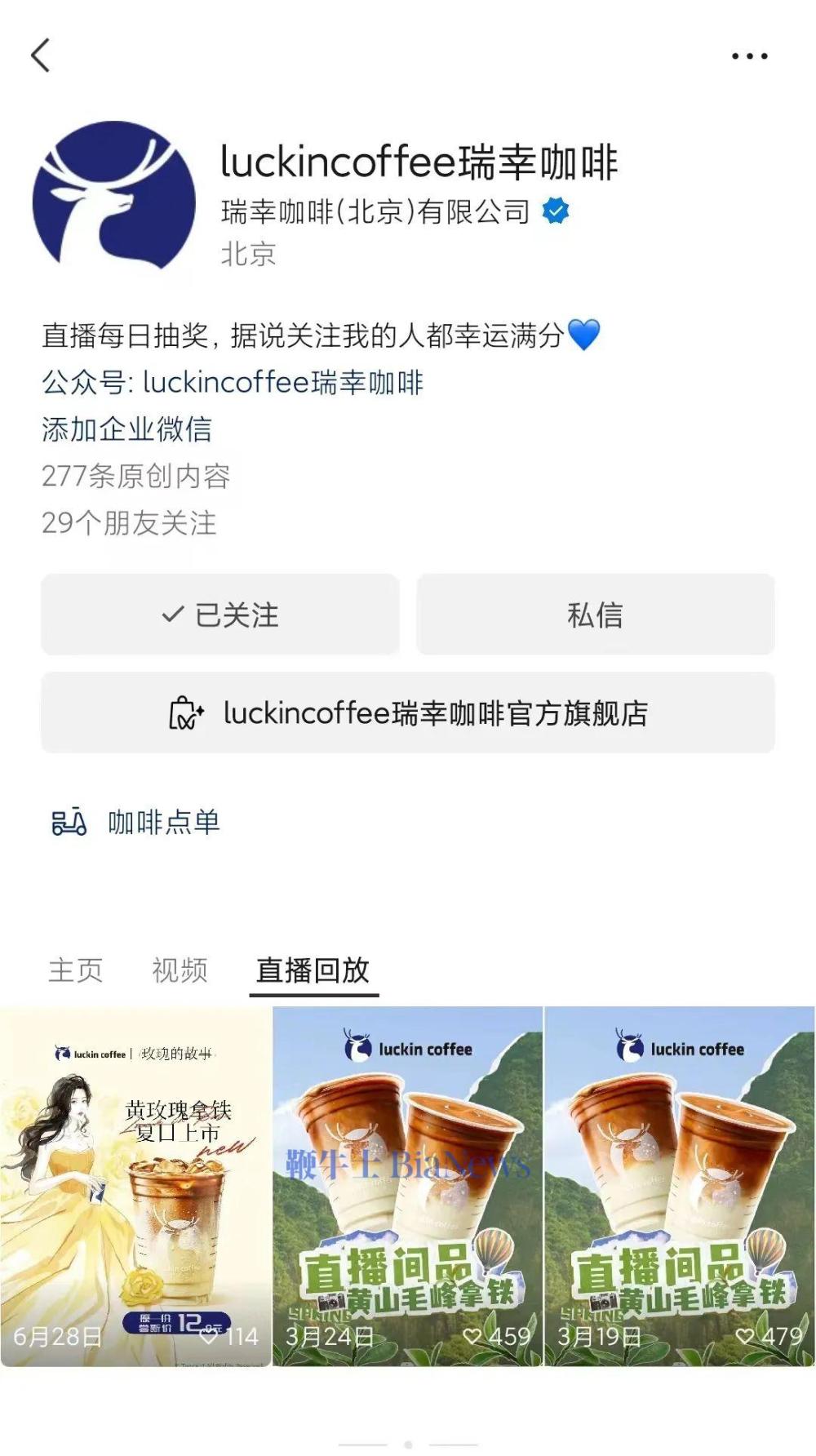Tap 添加企业微信 link
The width and height of the screenshot is (816, 1456).
127,429
